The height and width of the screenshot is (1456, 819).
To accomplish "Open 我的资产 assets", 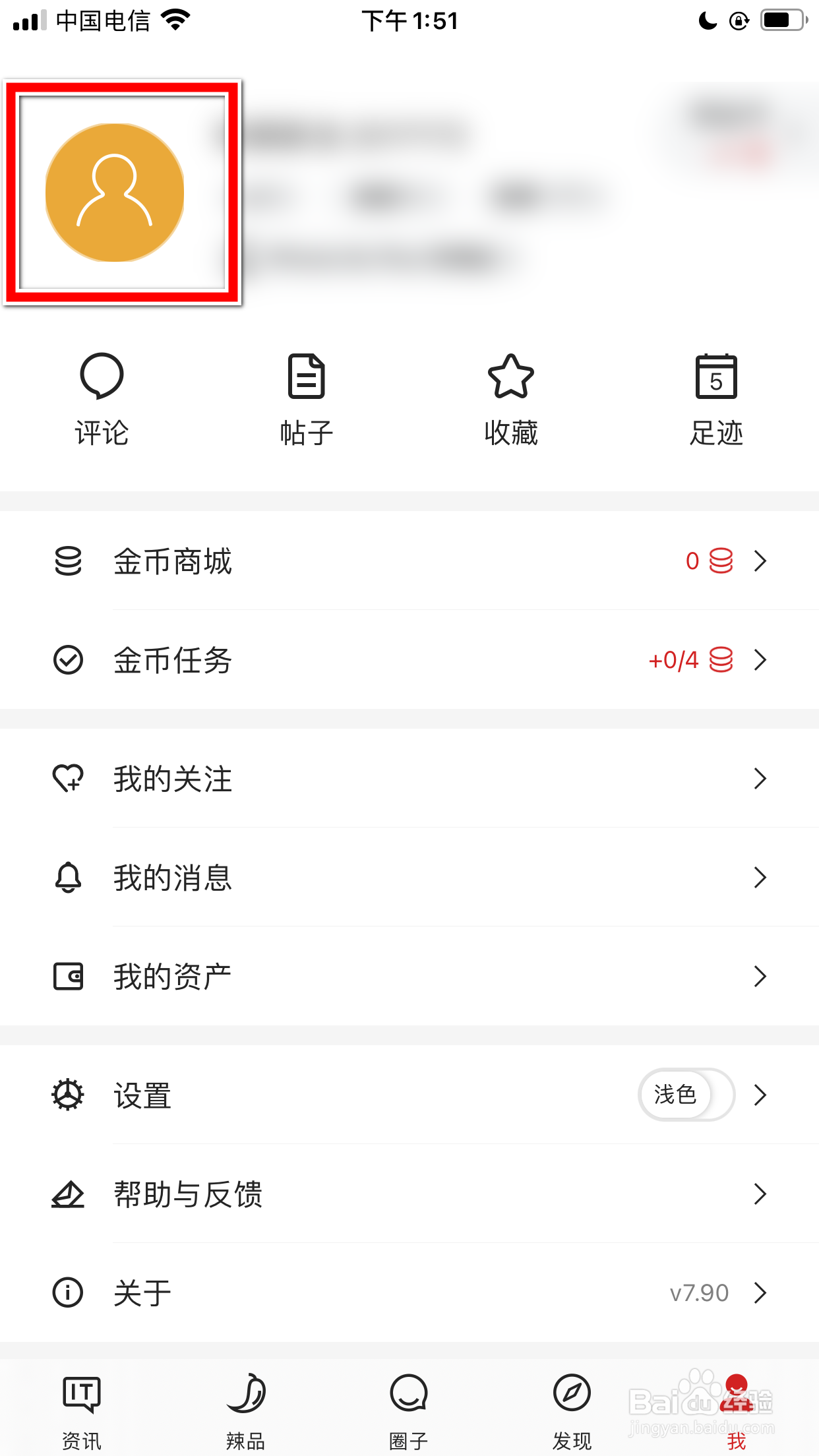I will click(409, 977).
